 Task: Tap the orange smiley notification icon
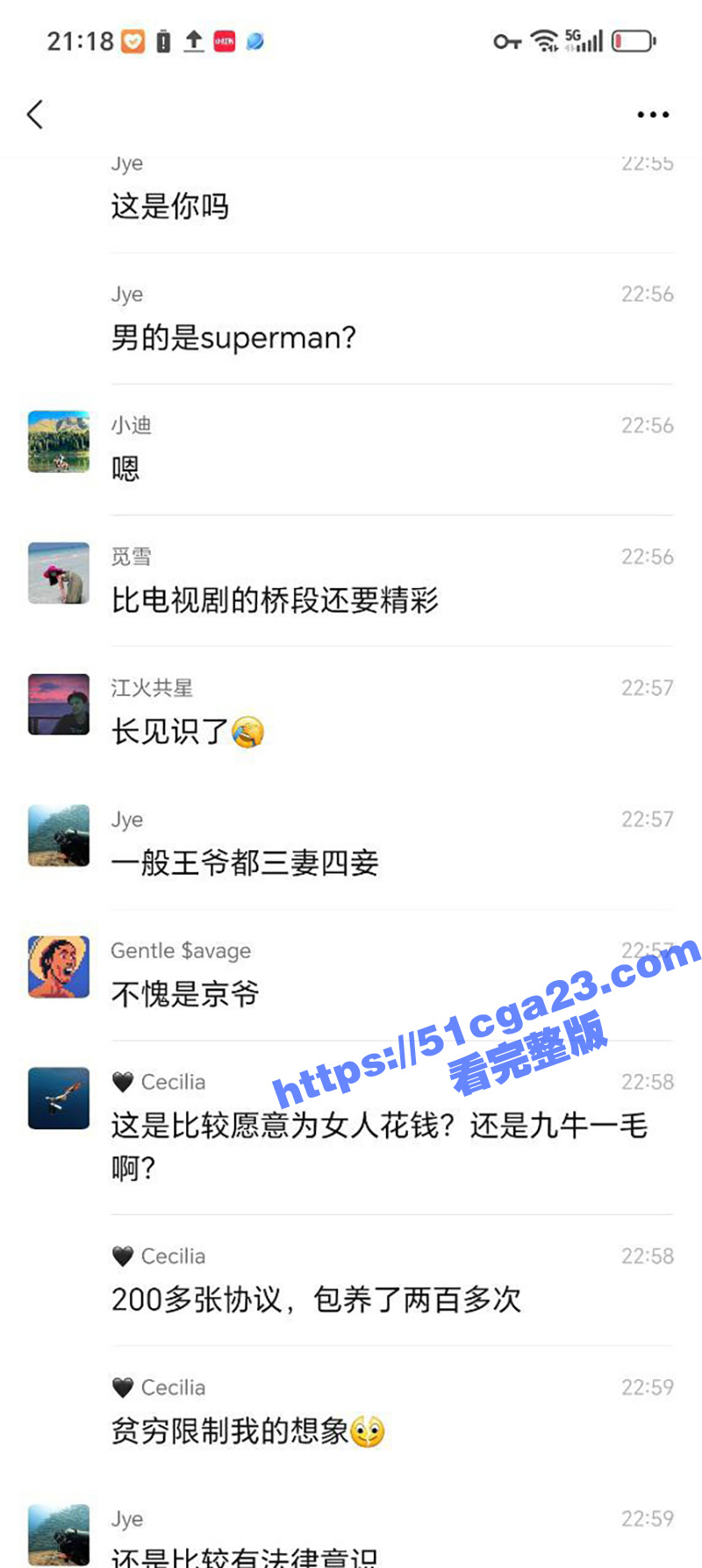(x=132, y=39)
